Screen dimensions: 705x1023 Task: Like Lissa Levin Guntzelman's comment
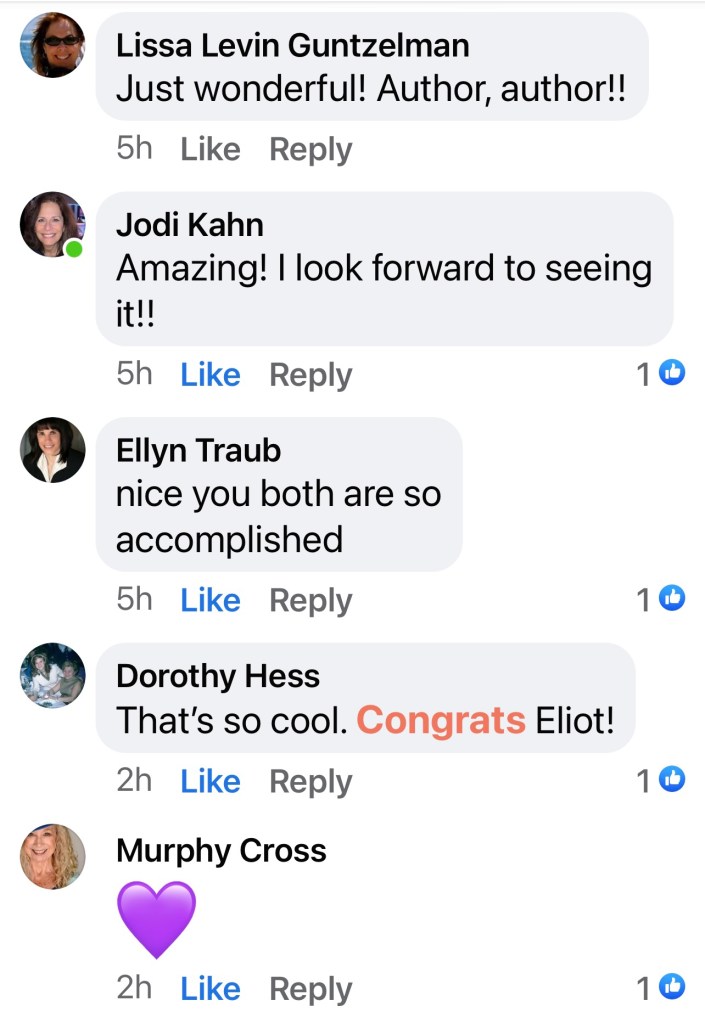click(x=210, y=150)
